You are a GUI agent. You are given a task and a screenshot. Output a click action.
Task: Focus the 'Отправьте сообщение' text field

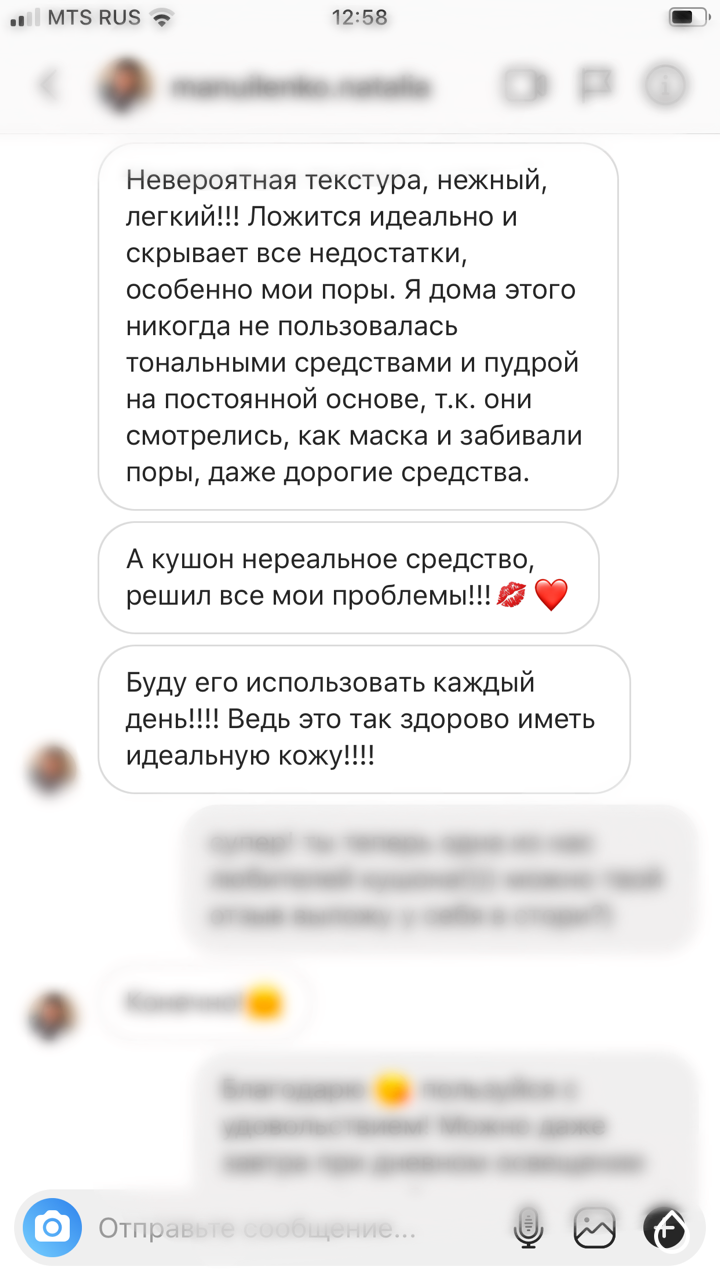point(290,1228)
